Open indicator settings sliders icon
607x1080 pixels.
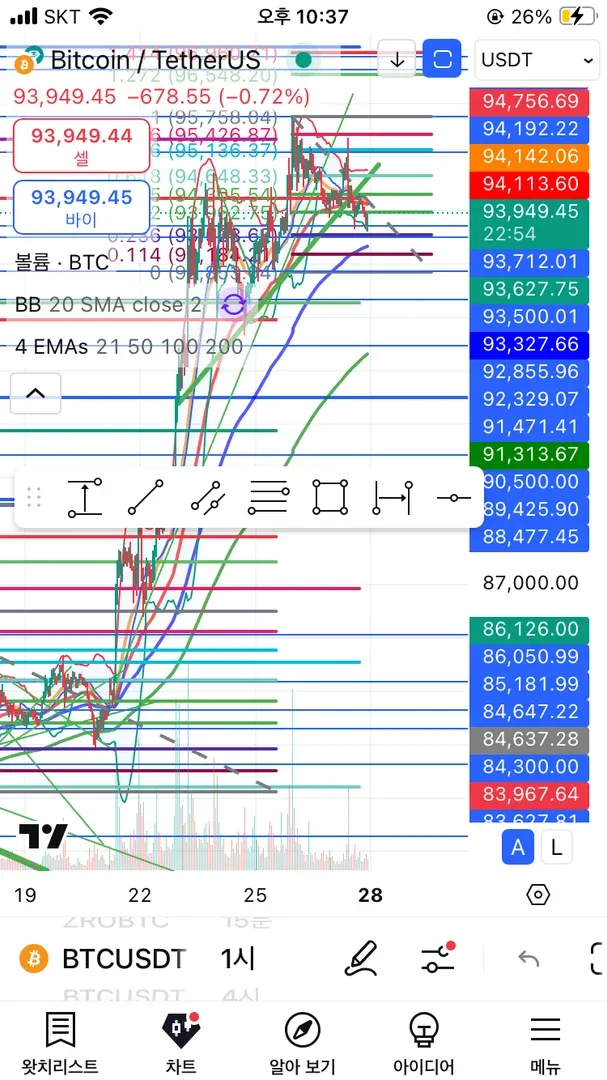point(439,959)
